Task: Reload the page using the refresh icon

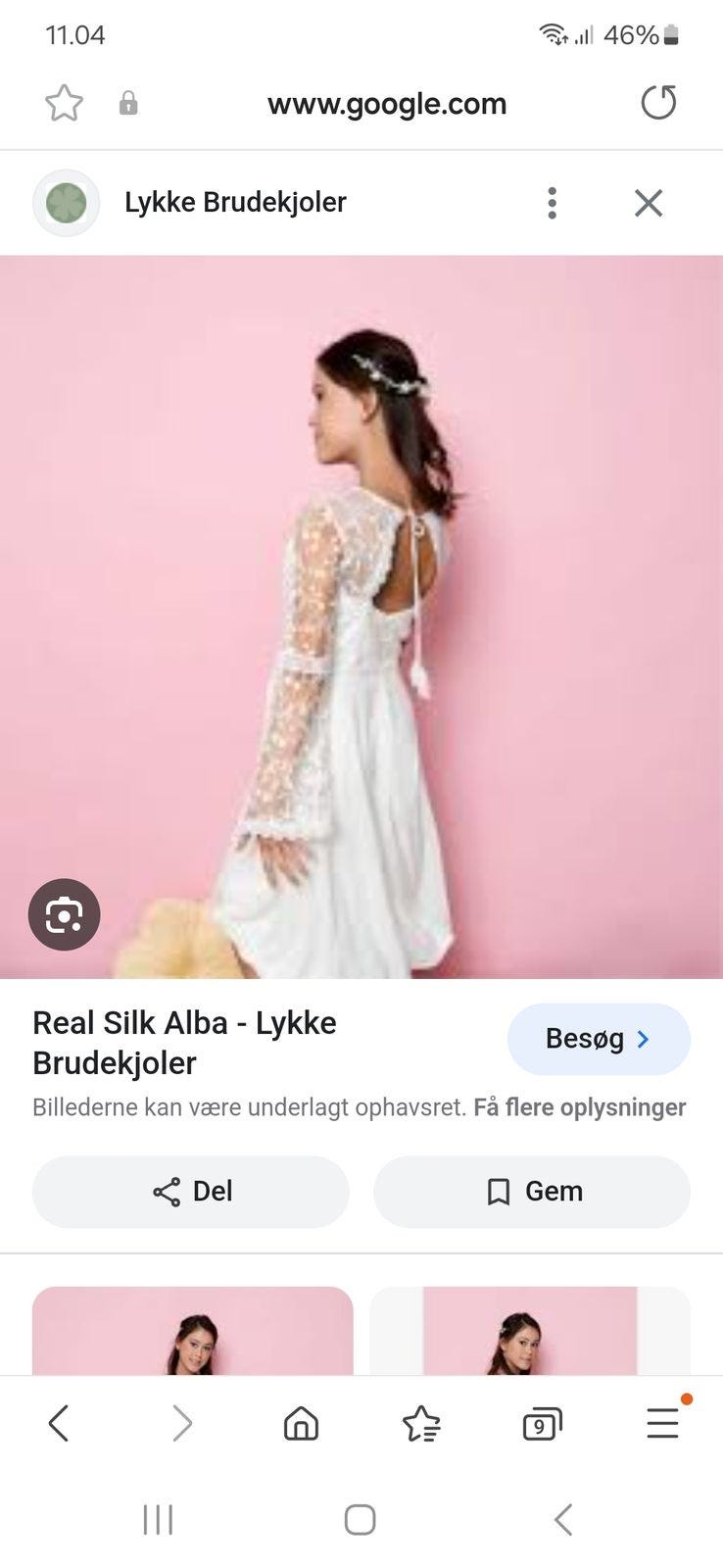Action: pyautogui.click(x=658, y=103)
